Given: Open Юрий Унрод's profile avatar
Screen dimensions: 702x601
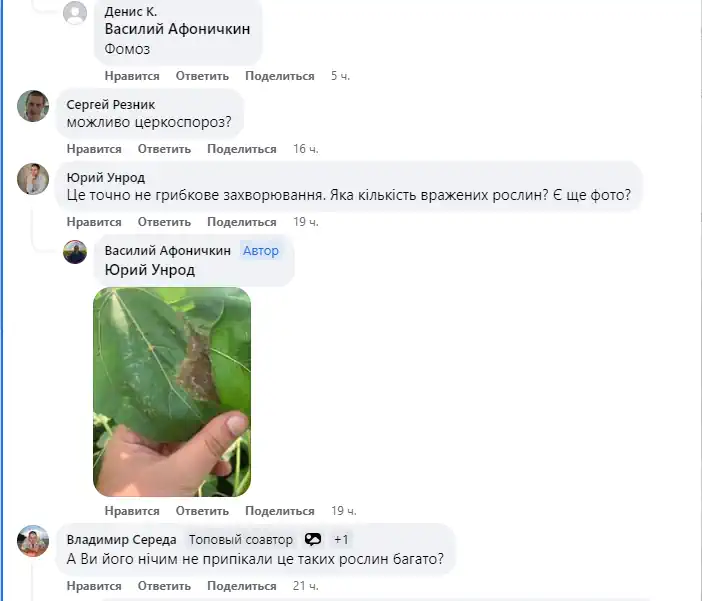Looking at the screenshot, I should tap(33, 179).
